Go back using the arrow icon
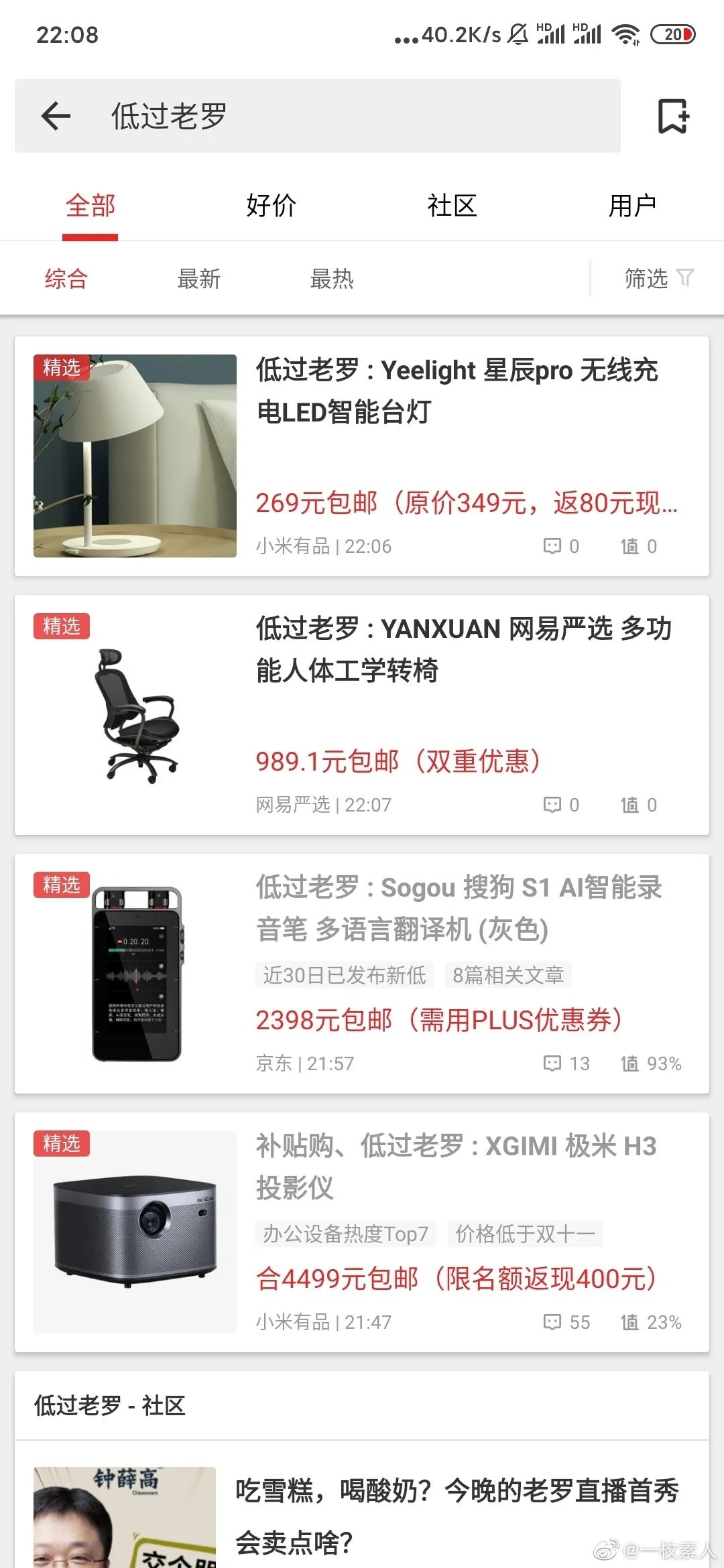 click(56, 117)
